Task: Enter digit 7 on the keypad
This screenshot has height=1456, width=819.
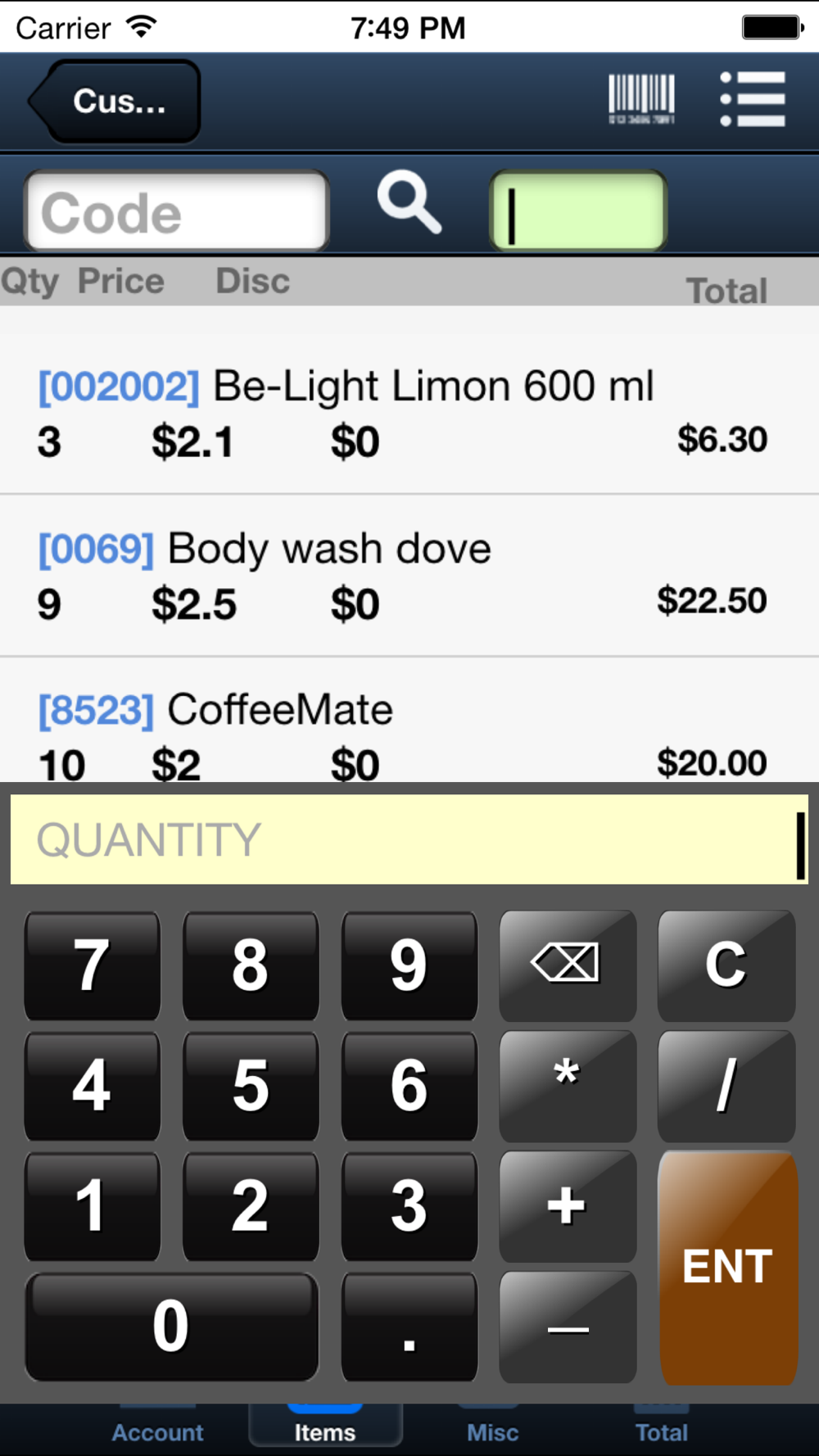Action: point(92,965)
